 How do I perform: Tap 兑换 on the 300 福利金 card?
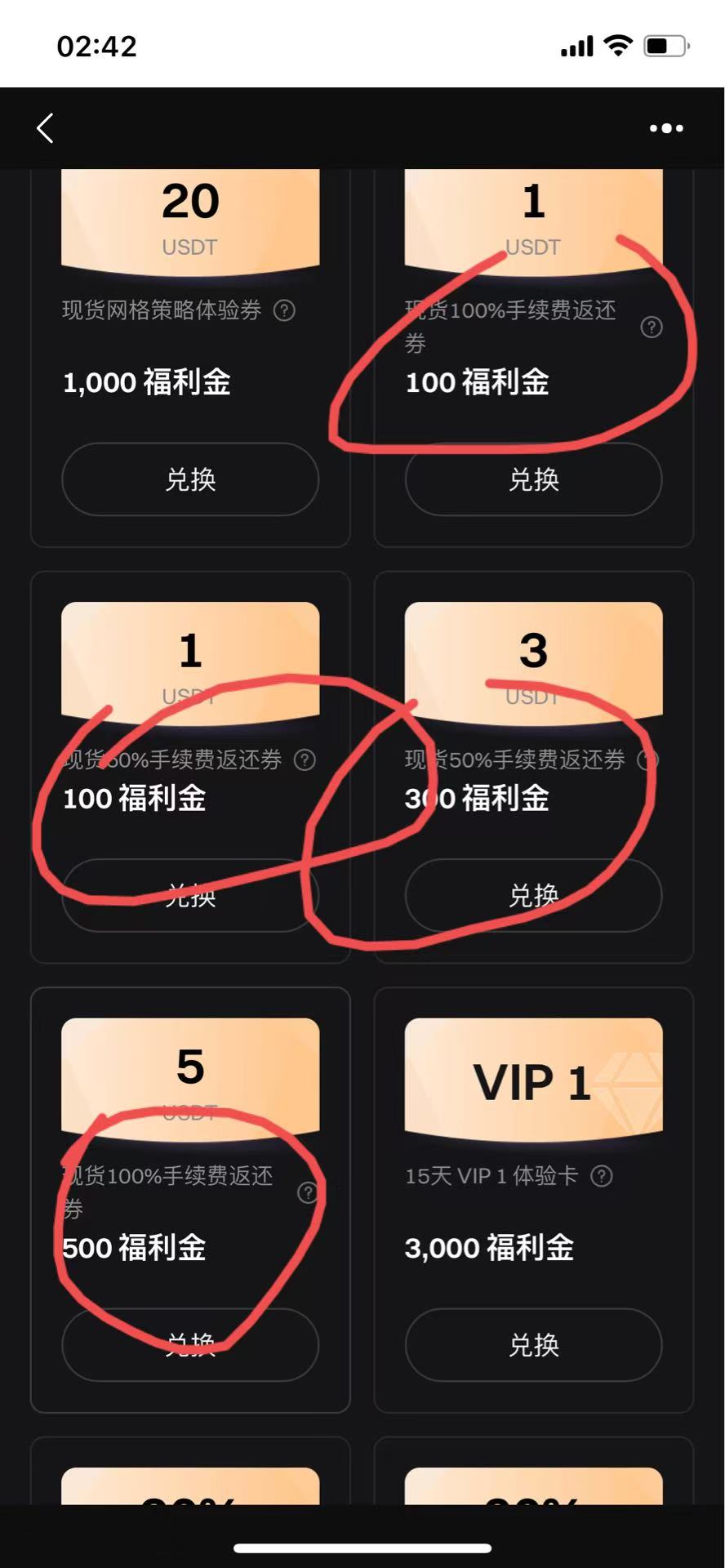533,895
